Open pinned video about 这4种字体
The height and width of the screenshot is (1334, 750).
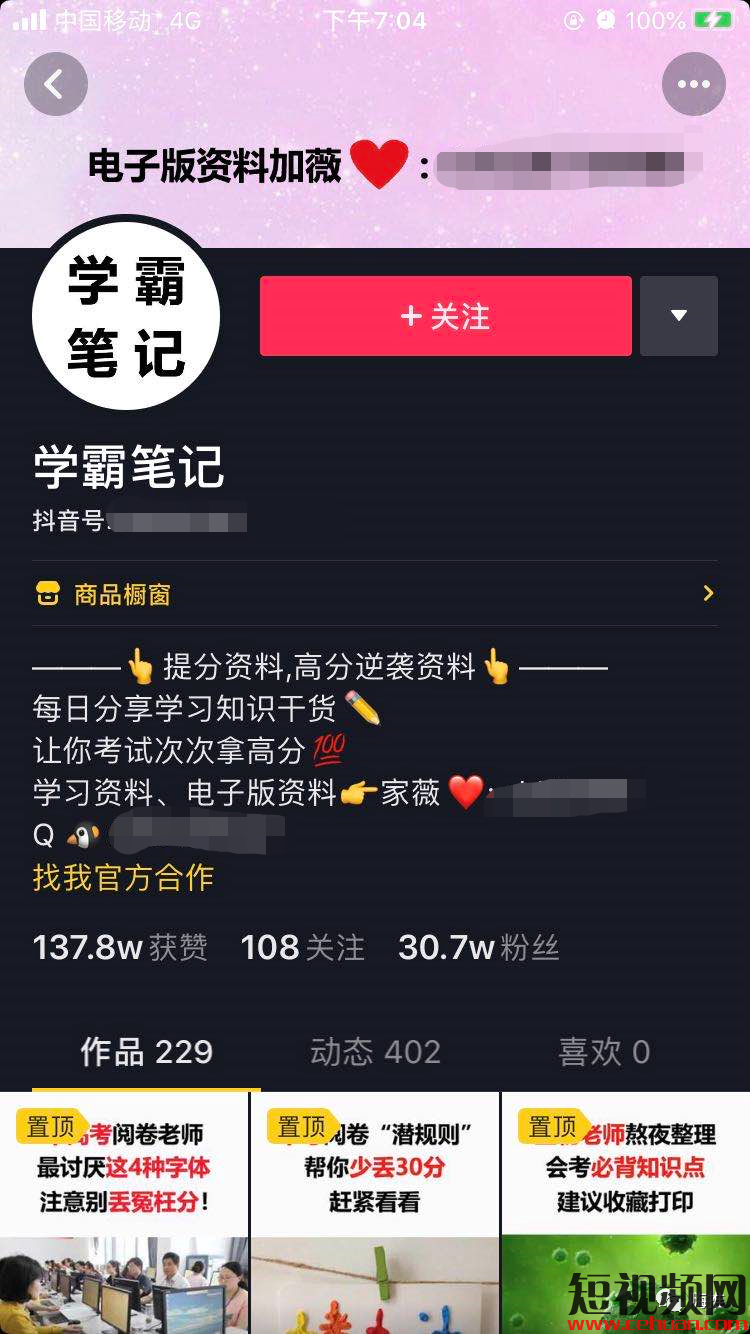click(x=124, y=1212)
